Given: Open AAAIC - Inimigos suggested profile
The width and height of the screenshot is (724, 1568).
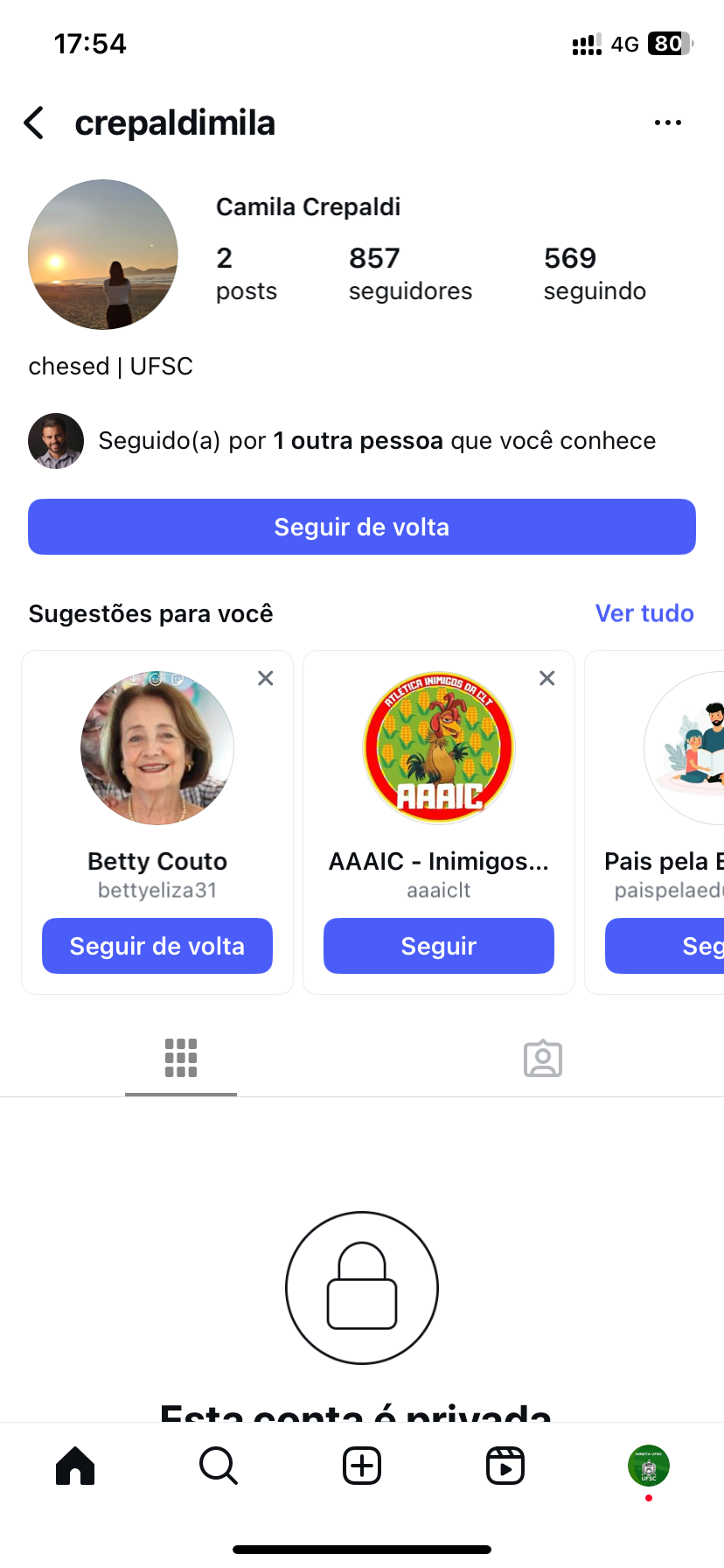Looking at the screenshot, I should coord(439,749).
